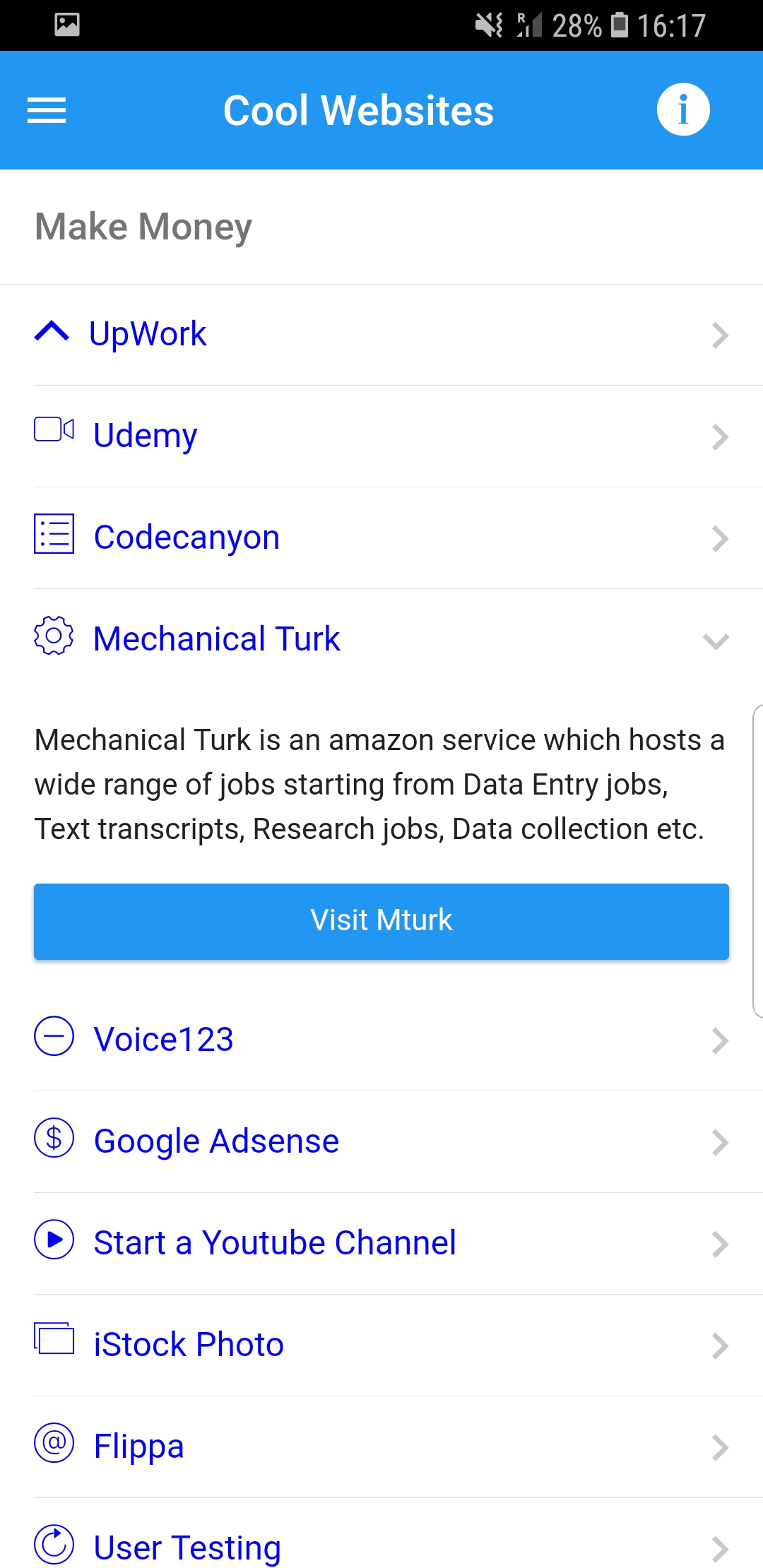The height and width of the screenshot is (1568, 763).
Task: Show User Testing details
Action: click(x=381, y=1540)
